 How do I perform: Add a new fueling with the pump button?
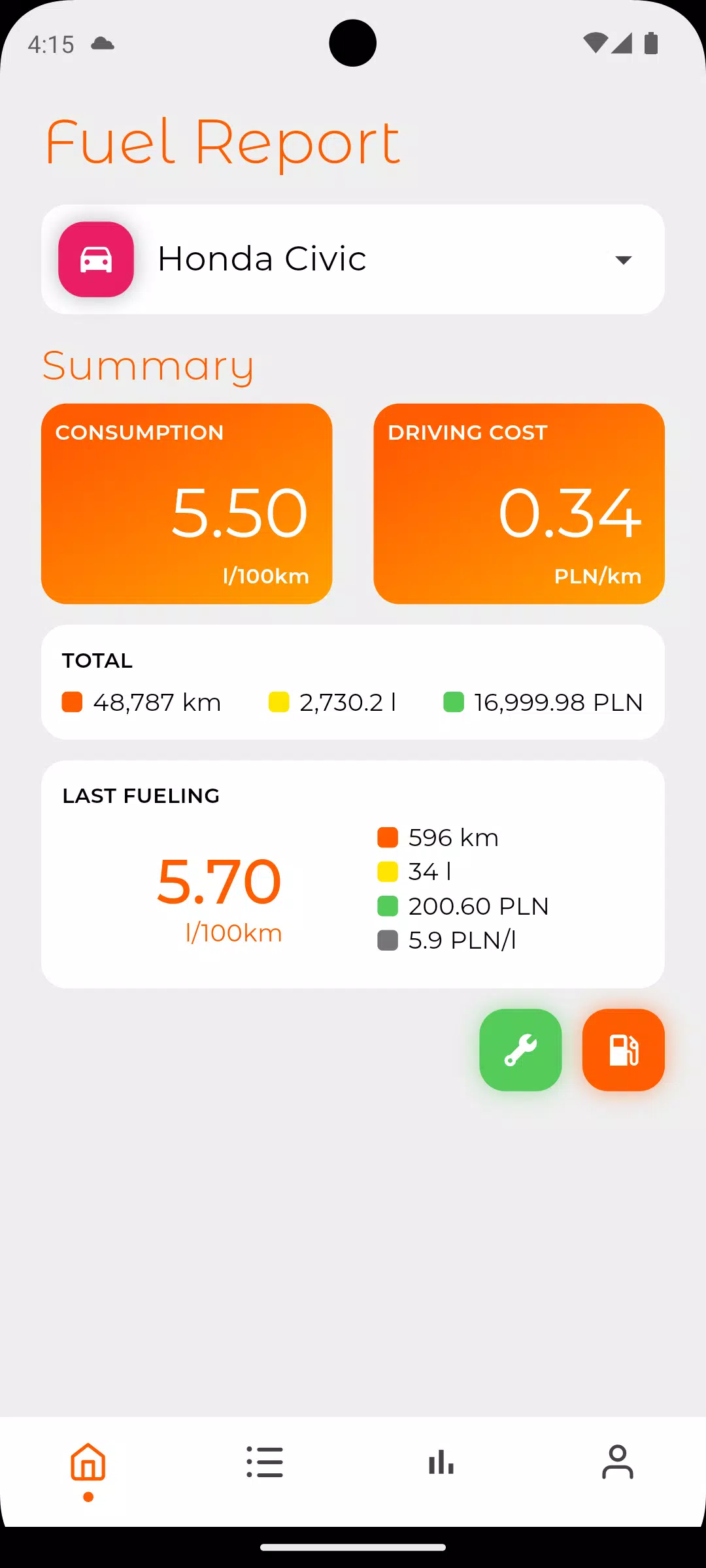[x=623, y=1050]
